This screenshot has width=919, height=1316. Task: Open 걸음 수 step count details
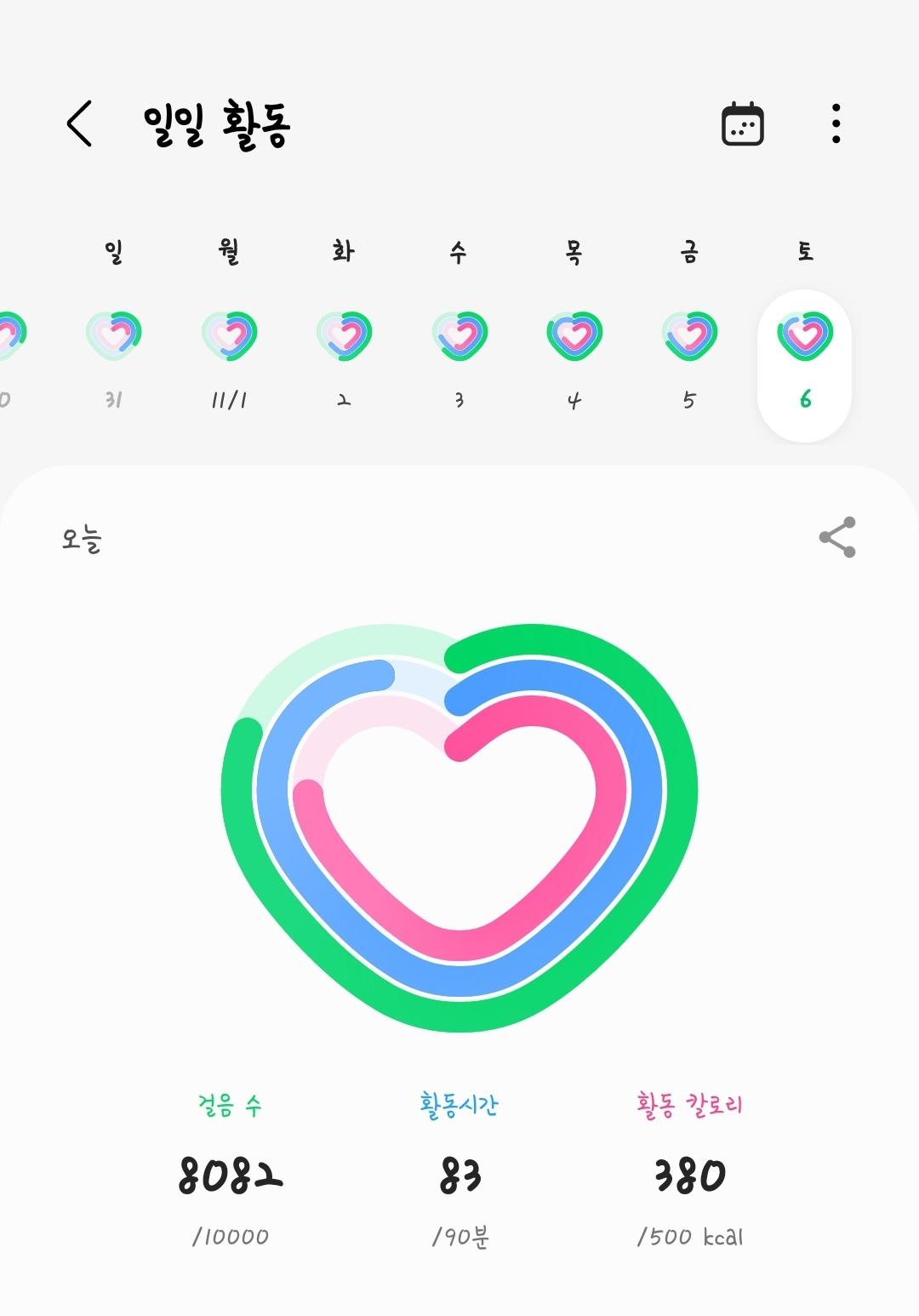pyautogui.click(x=230, y=1175)
